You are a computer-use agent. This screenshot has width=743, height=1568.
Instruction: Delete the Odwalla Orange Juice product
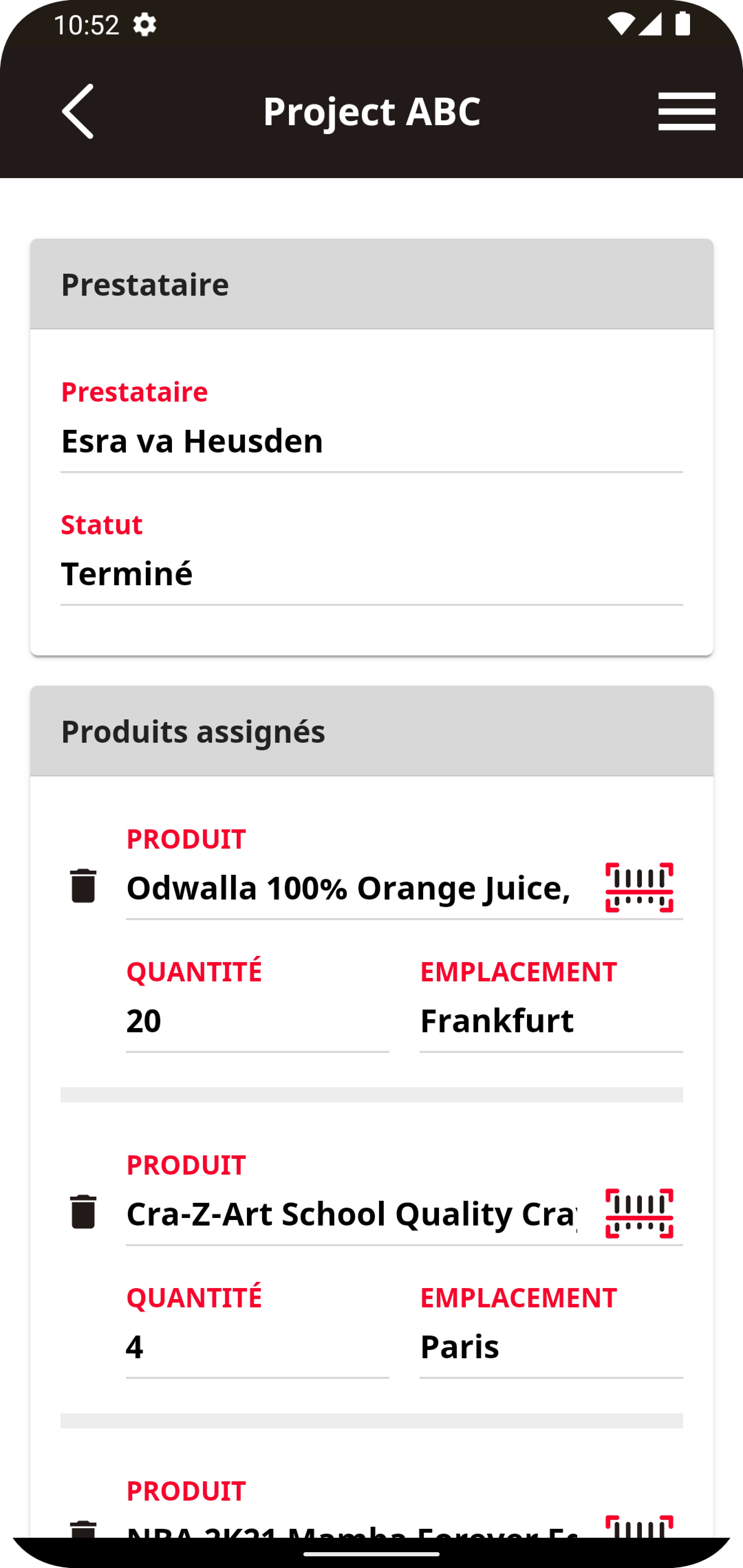84,888
